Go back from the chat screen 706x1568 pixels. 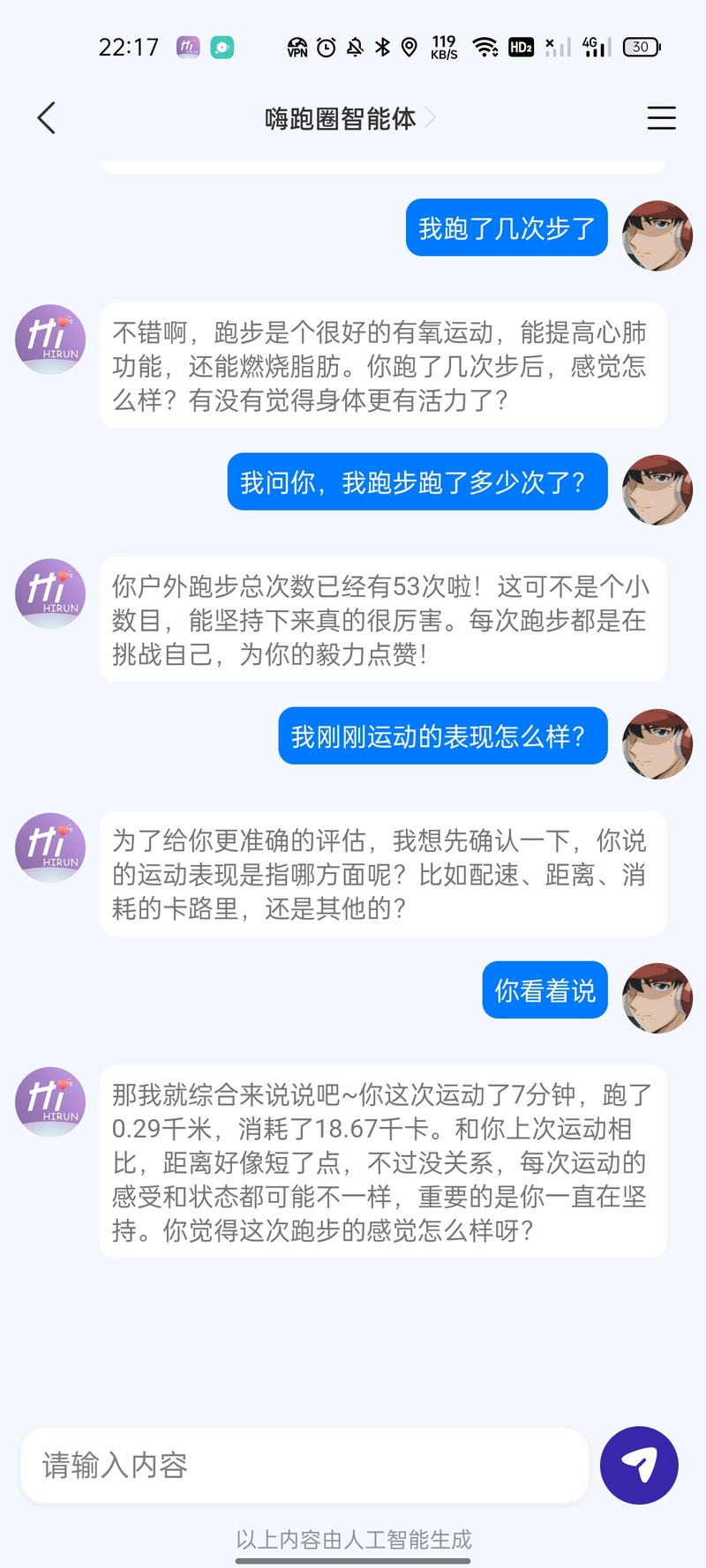(47, 118)
